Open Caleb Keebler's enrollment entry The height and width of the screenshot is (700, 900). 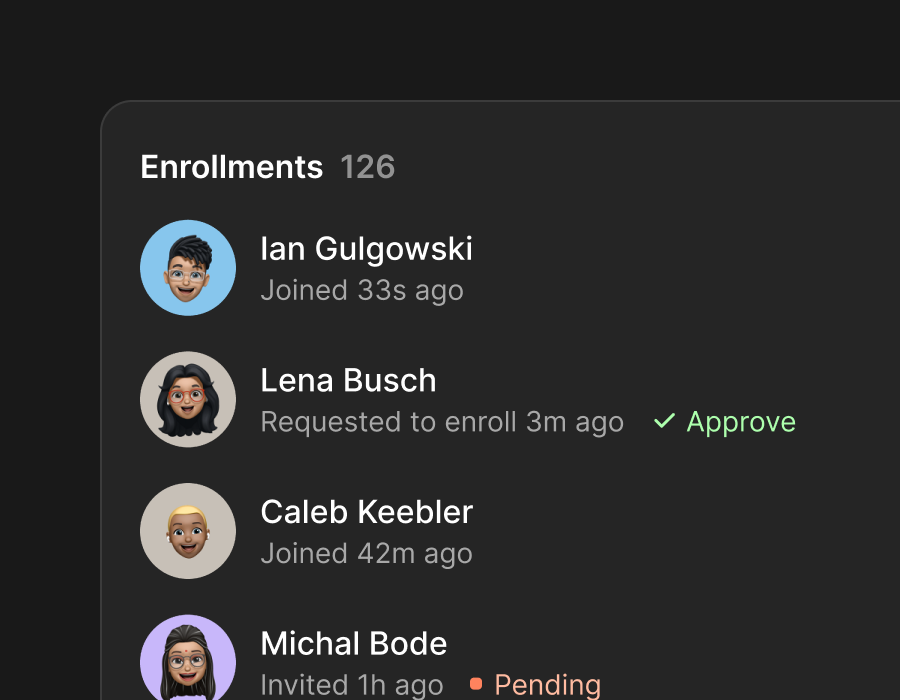coord(366,512)
